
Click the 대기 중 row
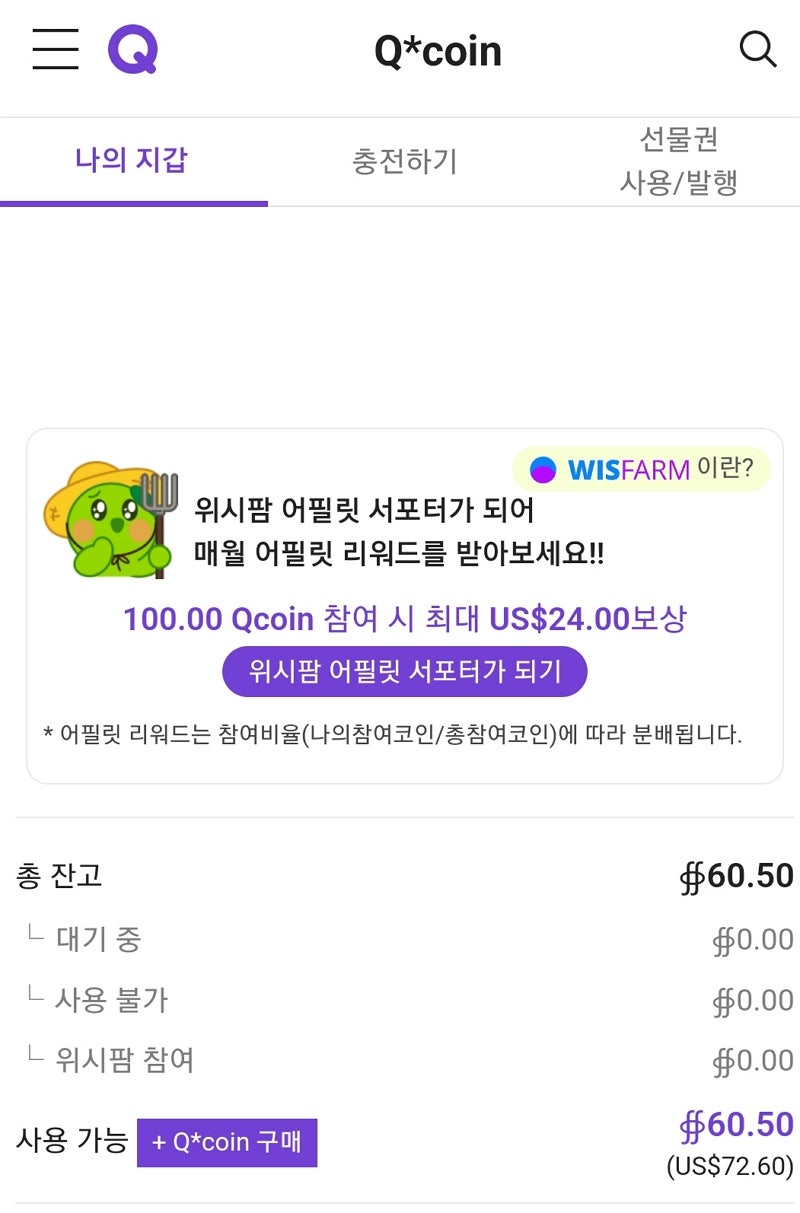[105, 940]
